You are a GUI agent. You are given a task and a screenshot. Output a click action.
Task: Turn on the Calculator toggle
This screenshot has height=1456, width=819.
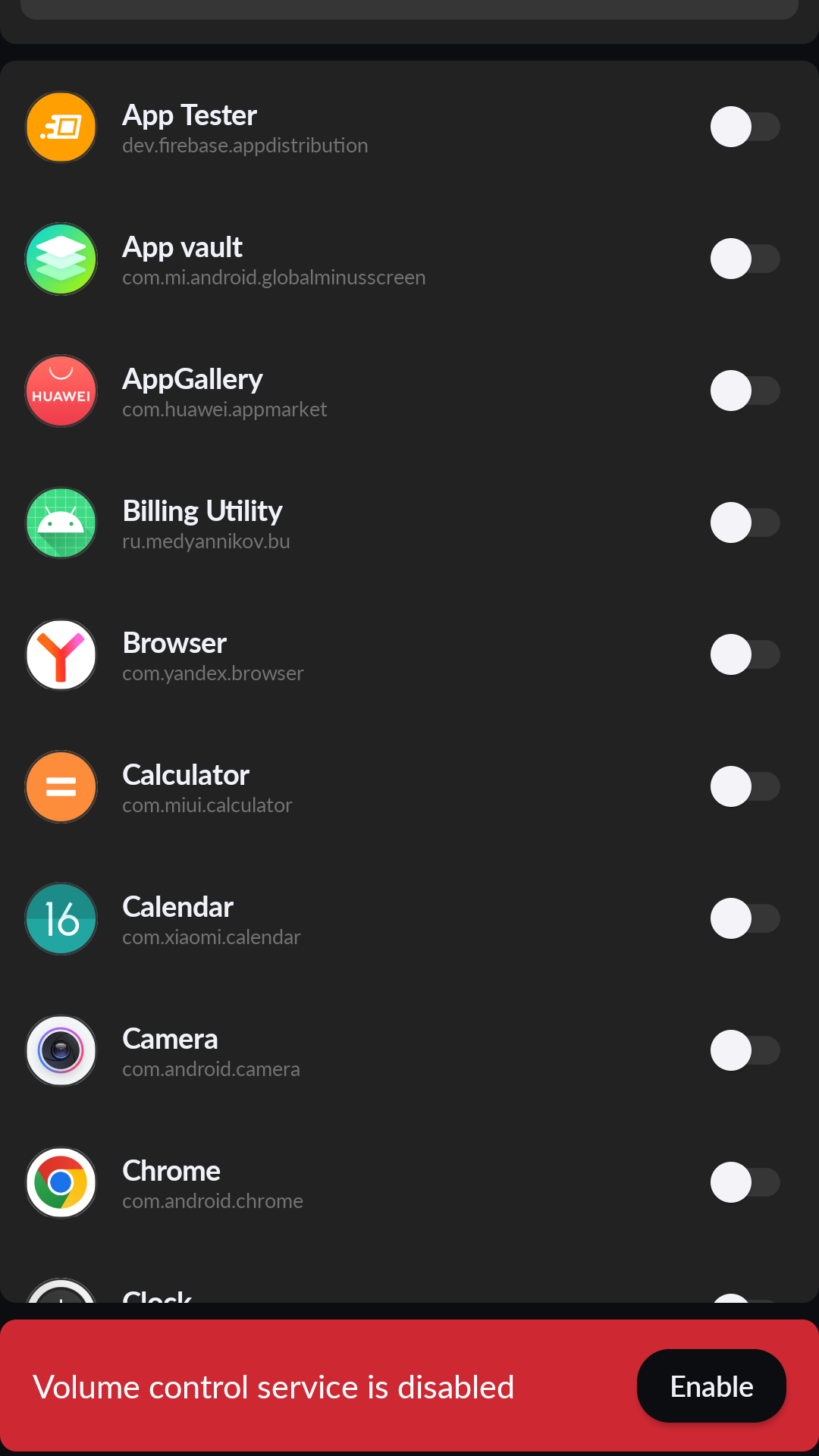tap(745, 786)
